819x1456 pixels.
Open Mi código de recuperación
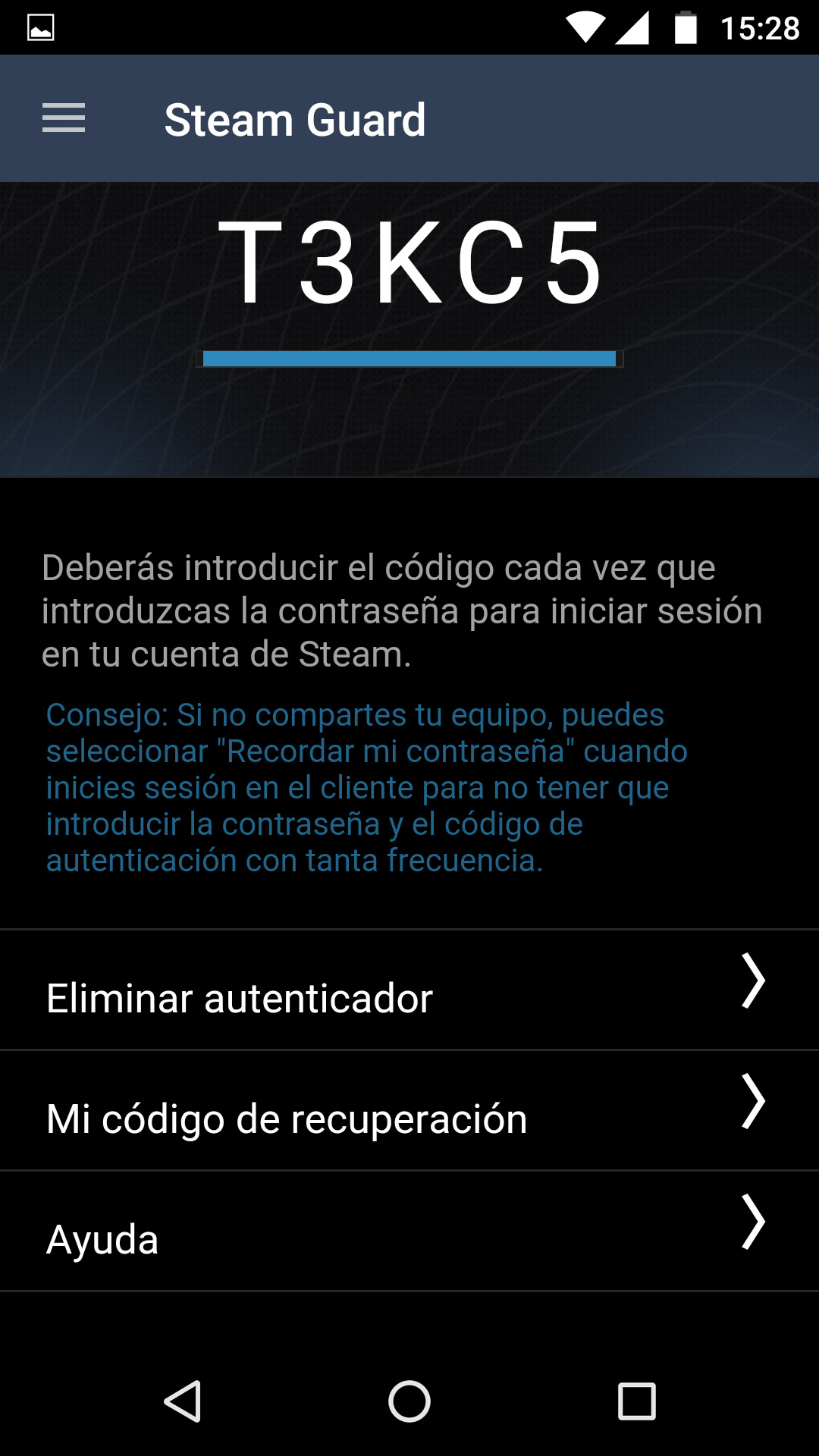pos(409,1111)
